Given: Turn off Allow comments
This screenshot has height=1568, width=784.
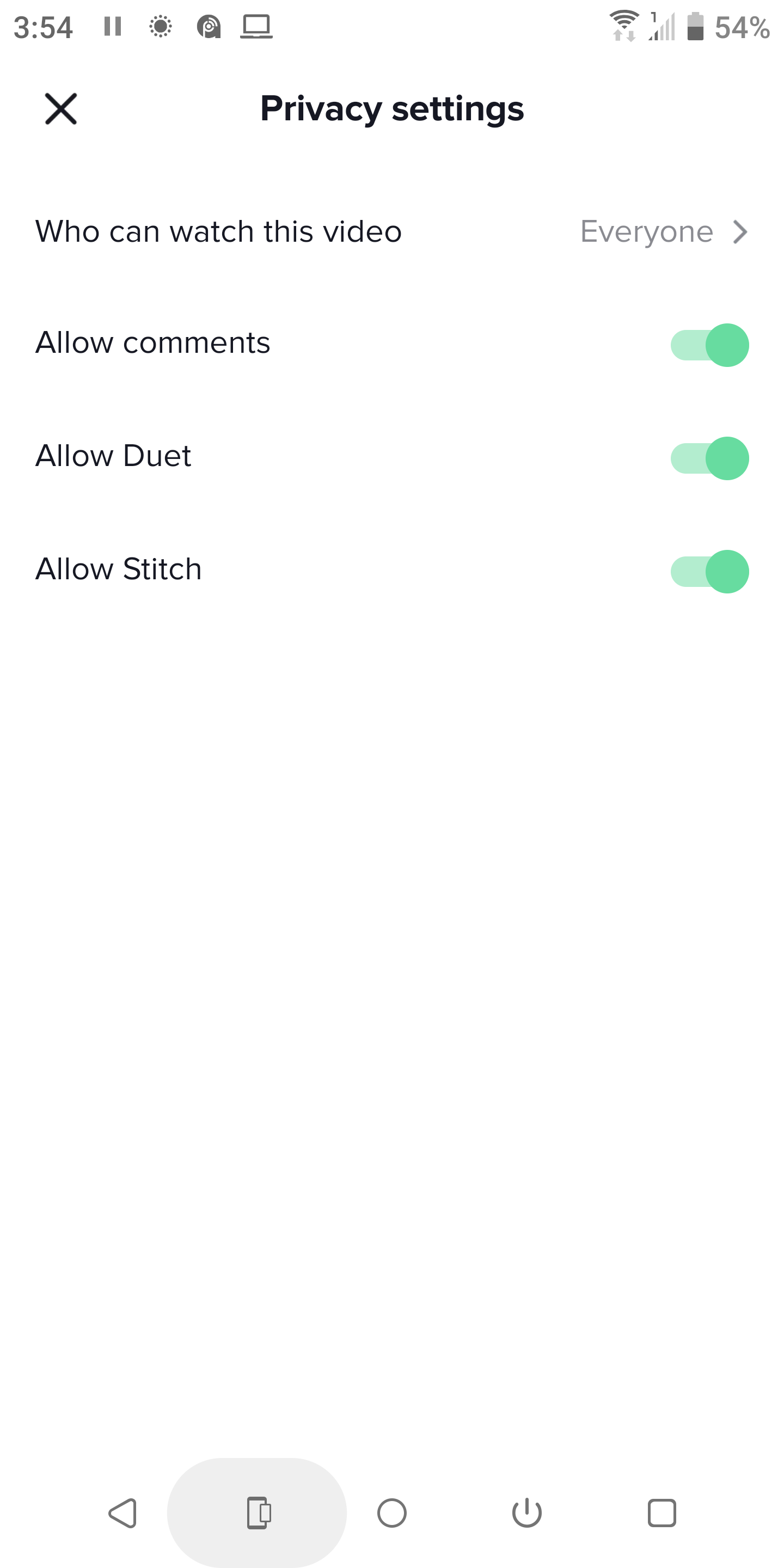Looking at the screenshot, I should coord(709,345).
